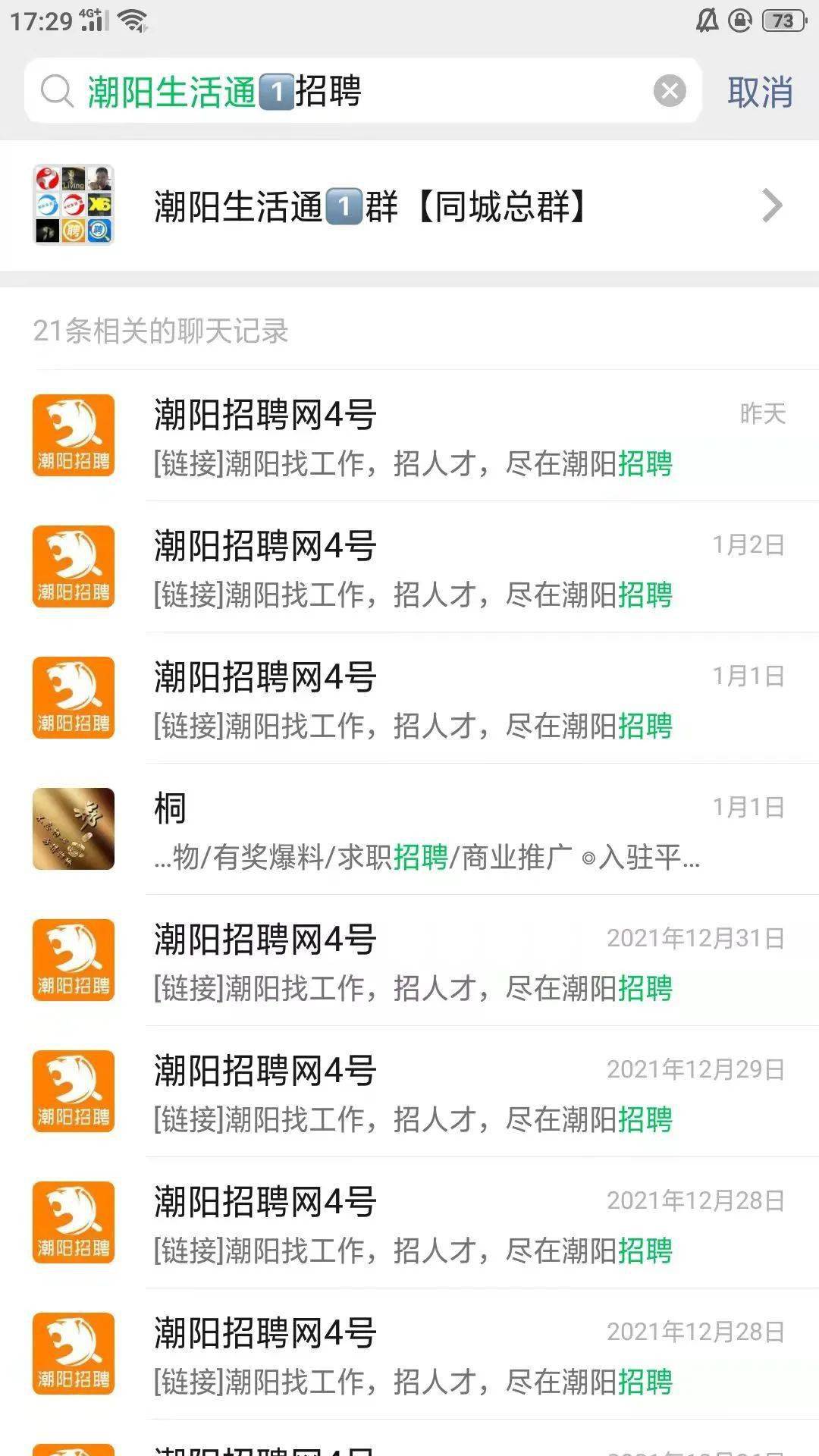Tap the search field containing 潮阳生活通 招聘
The width and height of the screenshot is (819, 1456).
click(362, 91)
